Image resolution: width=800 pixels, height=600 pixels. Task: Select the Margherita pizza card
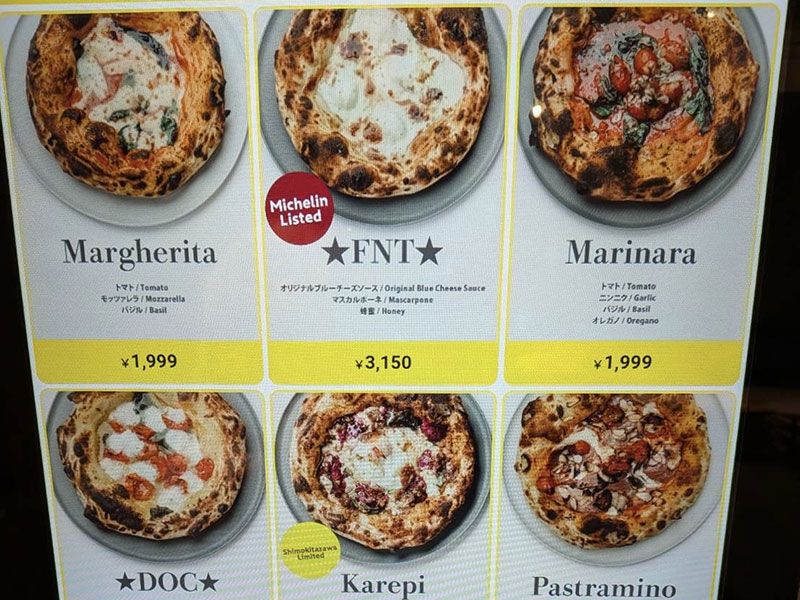pyautogui.click(x=140, y=200)
